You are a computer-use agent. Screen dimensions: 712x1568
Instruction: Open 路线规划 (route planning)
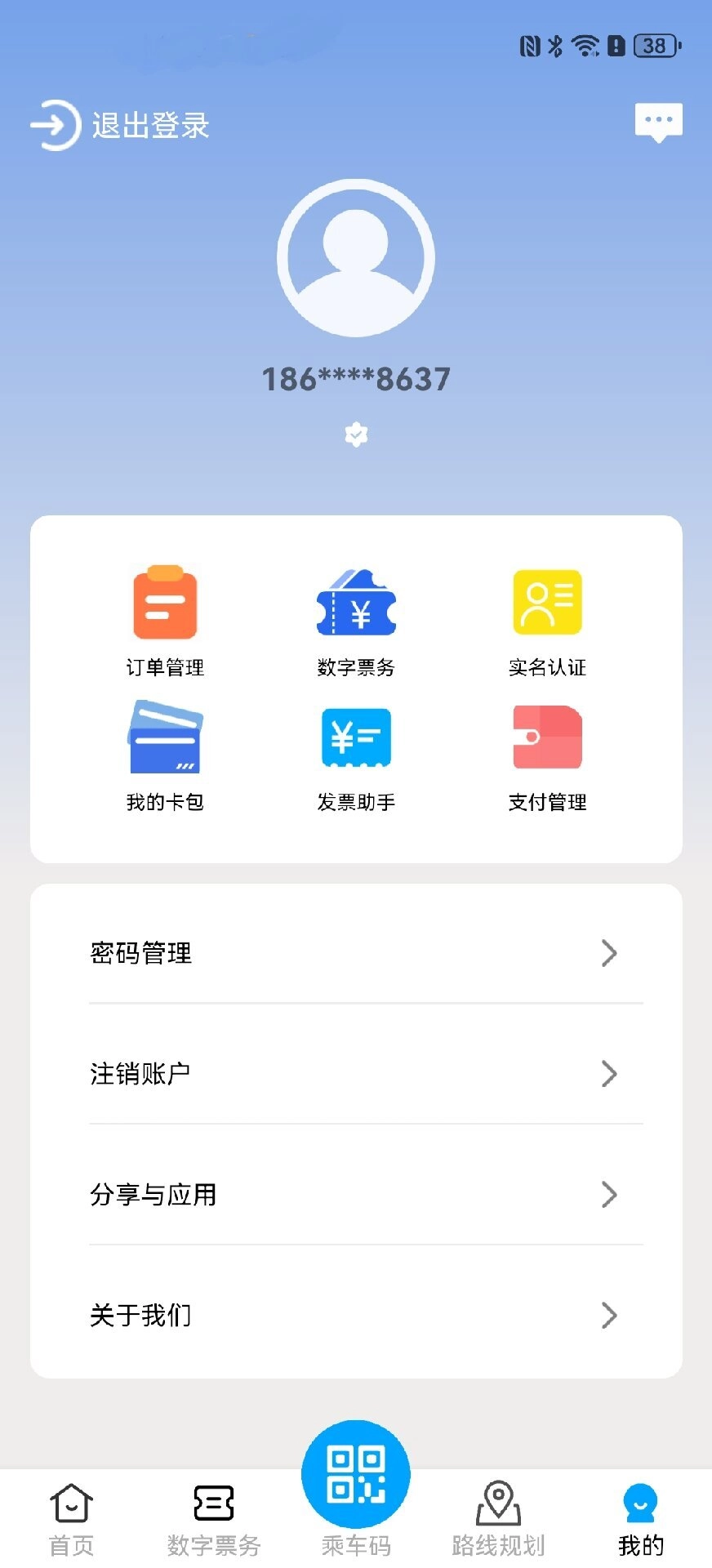[x=497, y=1515]
